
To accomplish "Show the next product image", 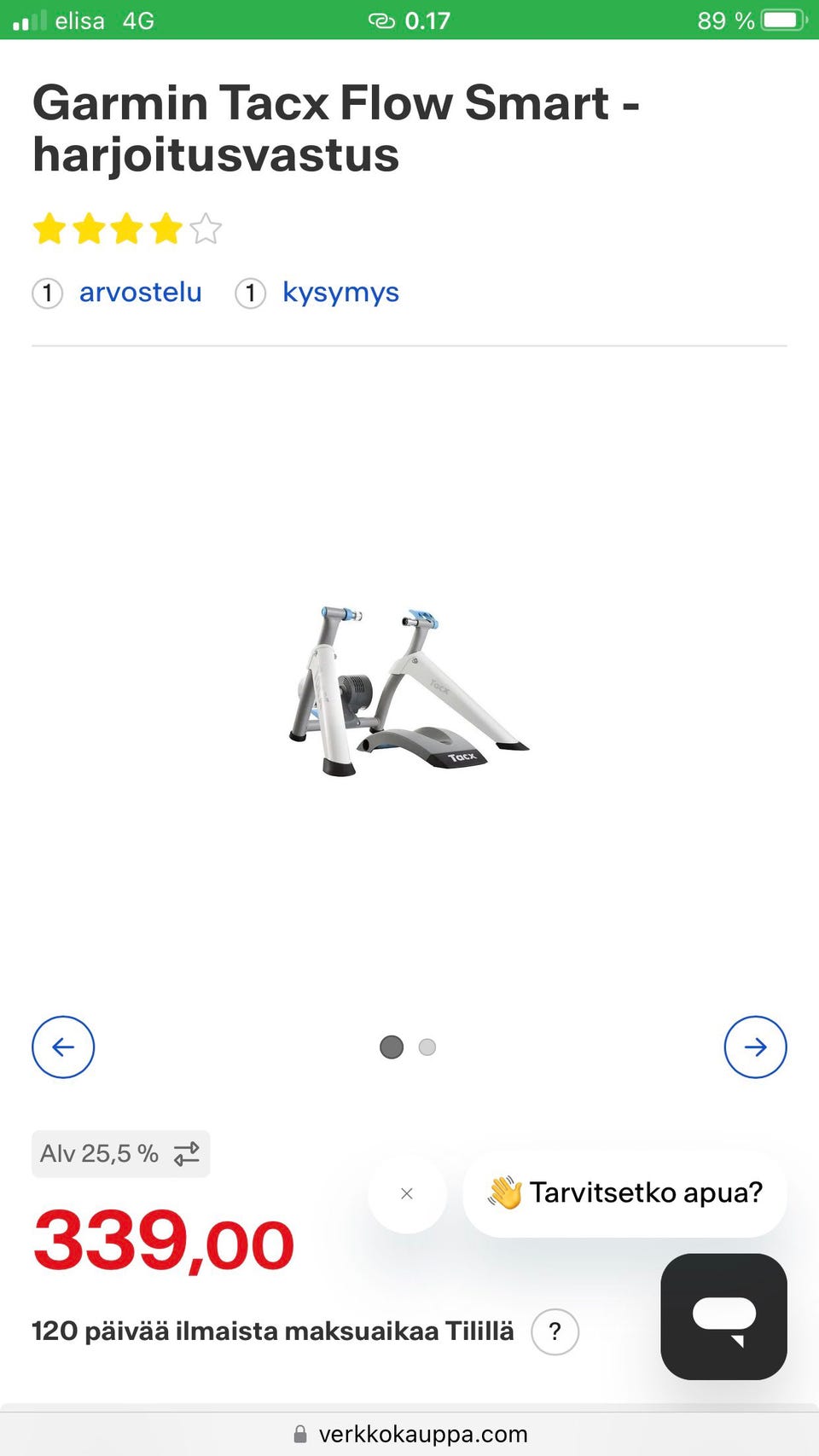I will click(756, 1047).
